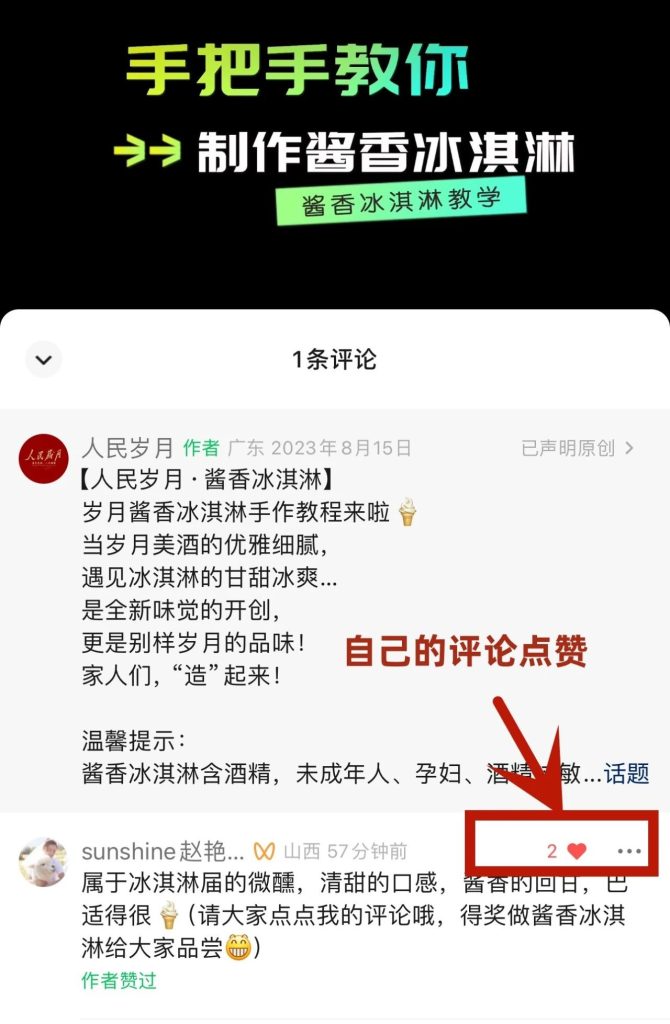670x1024 pixels.
Task: Like the comment by sunshine赵艳
Action: [576, 851]
